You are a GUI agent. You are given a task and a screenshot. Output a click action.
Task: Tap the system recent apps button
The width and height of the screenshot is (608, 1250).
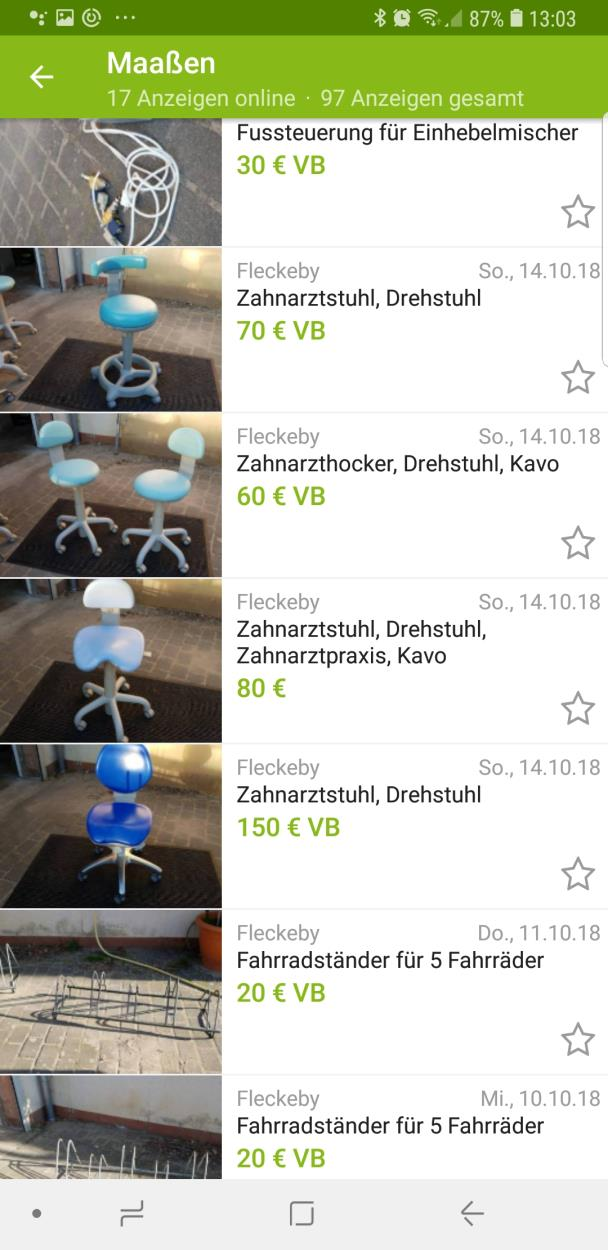131,1214
